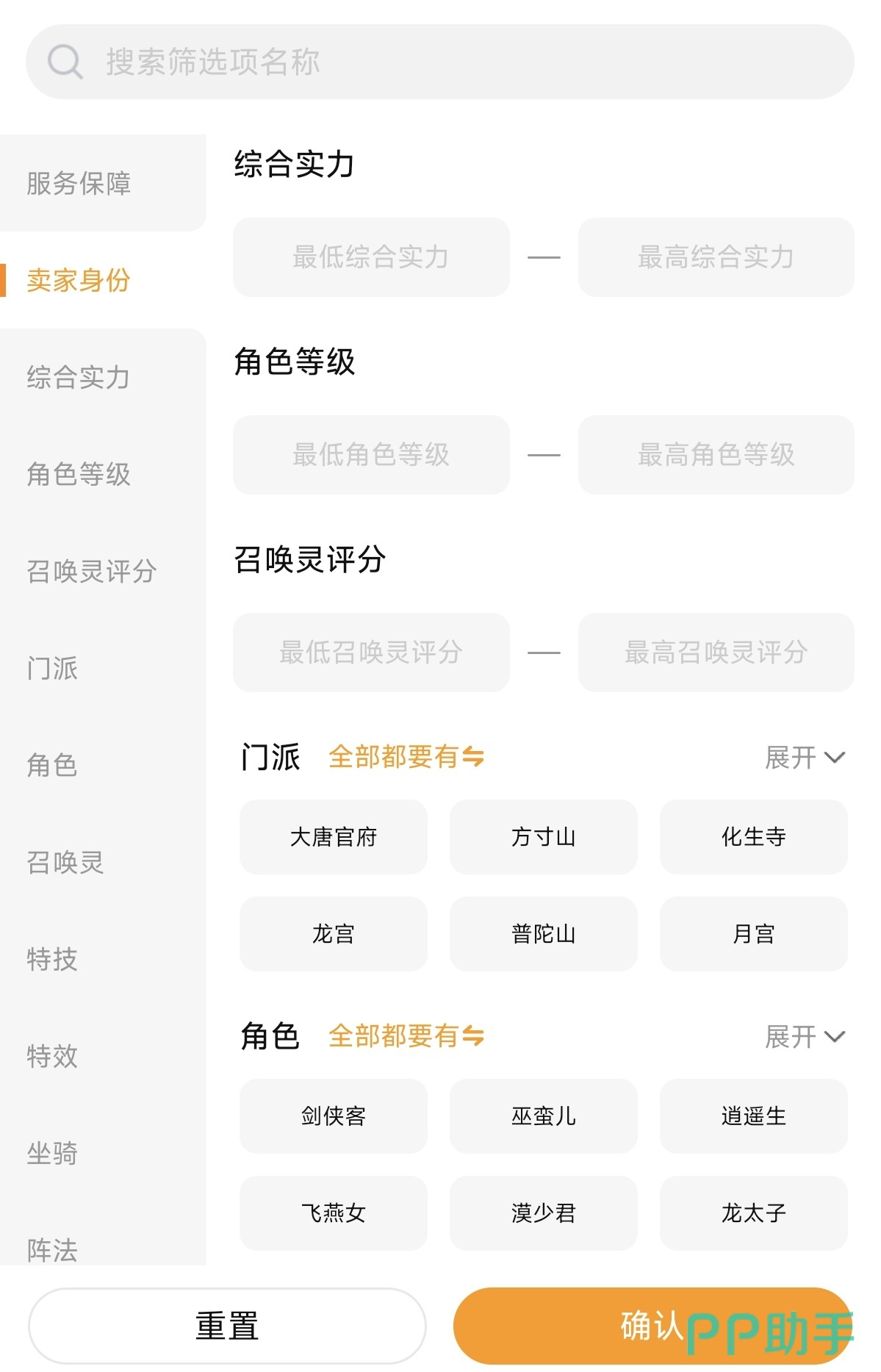Tap the 最低召唤灵评分 input box
The width and height of the screenshot is (881, 1372).
(x=371, y=653)
